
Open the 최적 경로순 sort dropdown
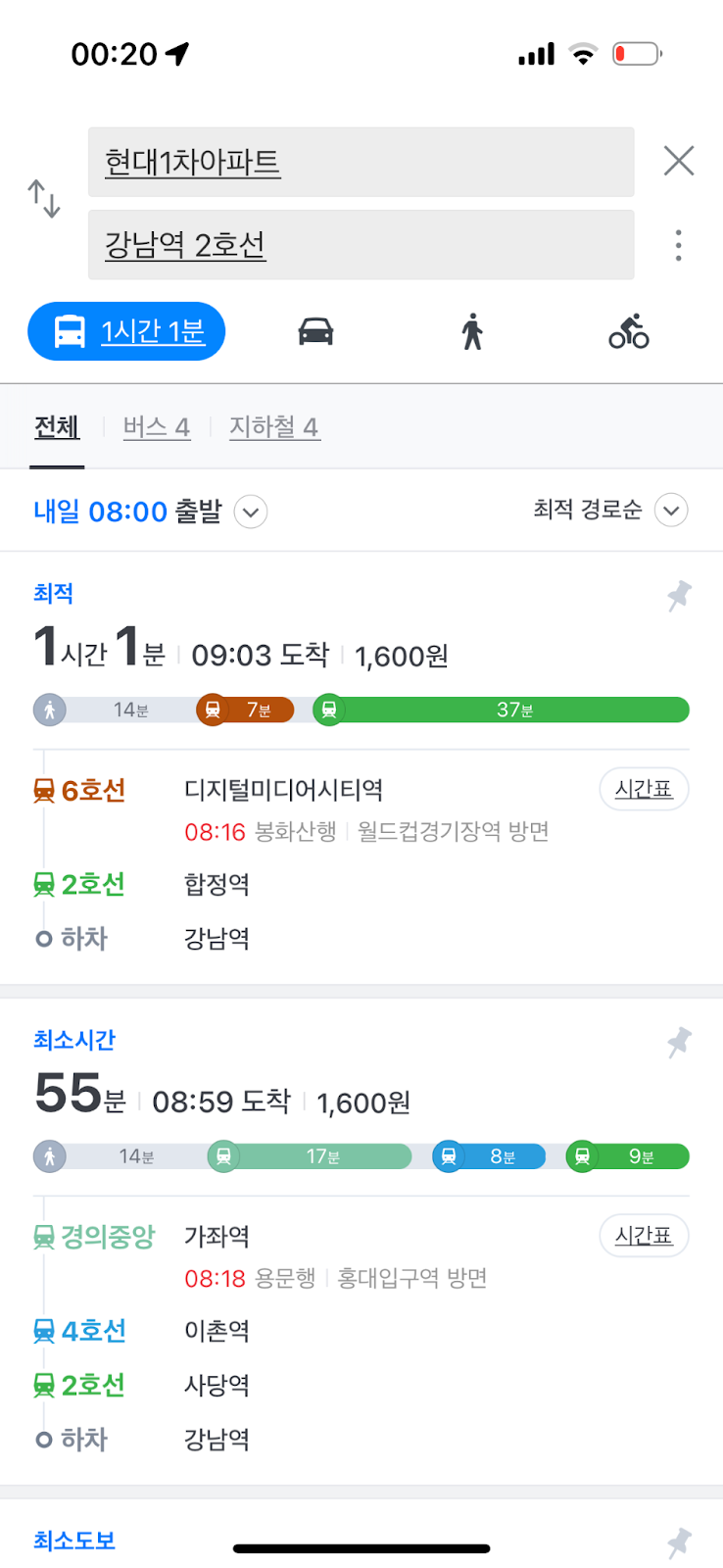pyautogui.click(x=610, y=511)
